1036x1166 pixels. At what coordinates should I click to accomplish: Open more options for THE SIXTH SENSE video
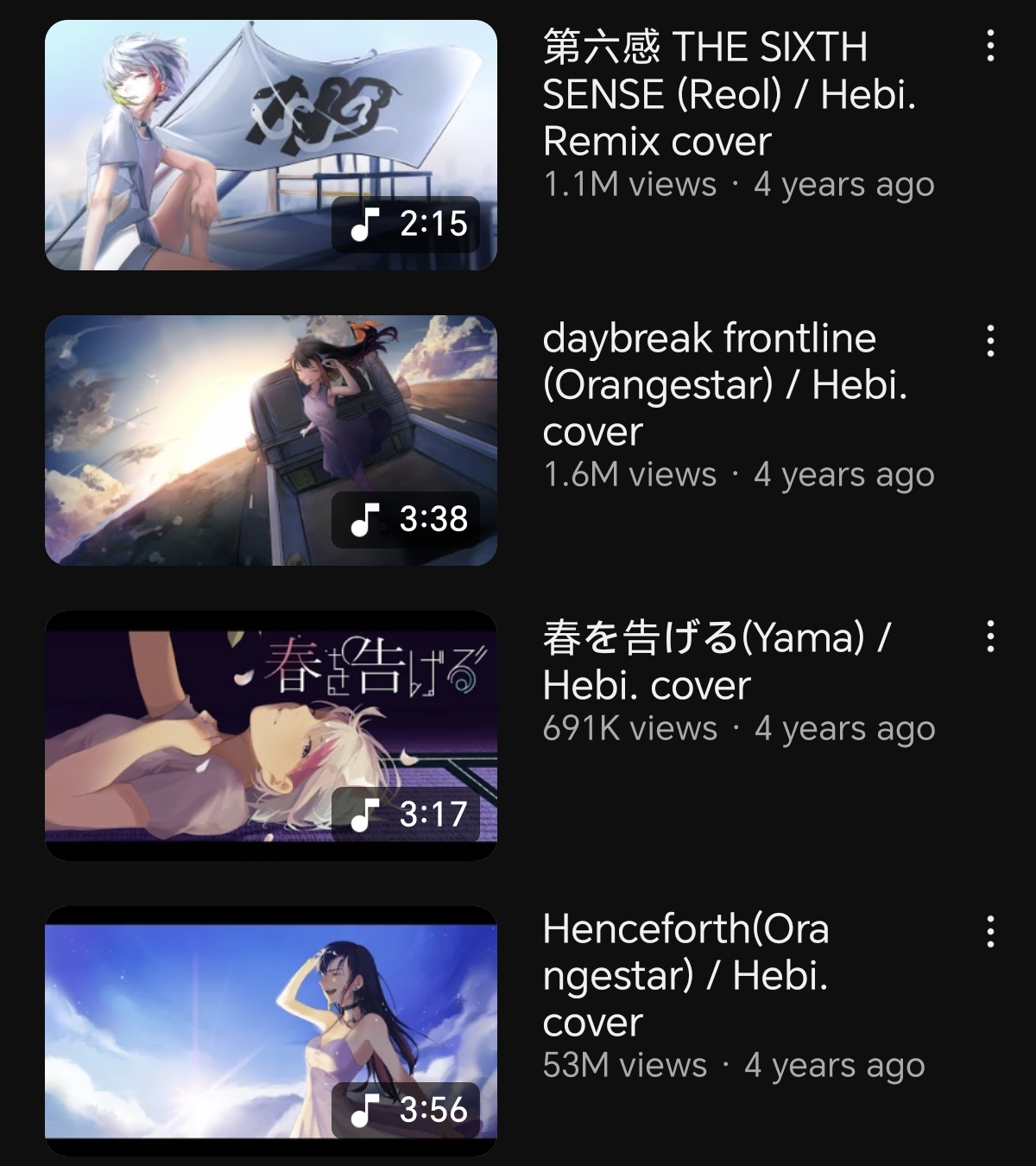990,47
